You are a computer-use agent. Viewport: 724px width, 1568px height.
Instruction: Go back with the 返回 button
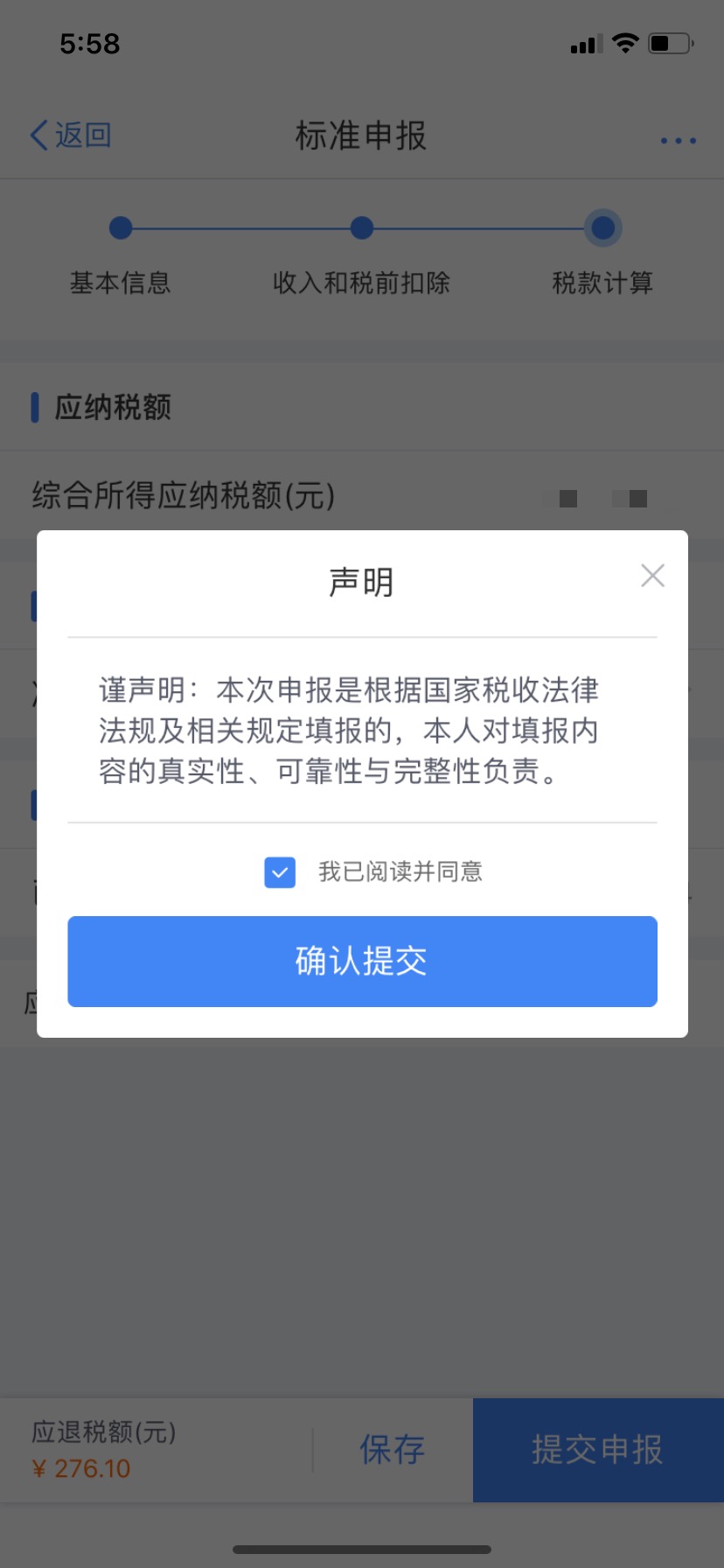coord(70,136)
